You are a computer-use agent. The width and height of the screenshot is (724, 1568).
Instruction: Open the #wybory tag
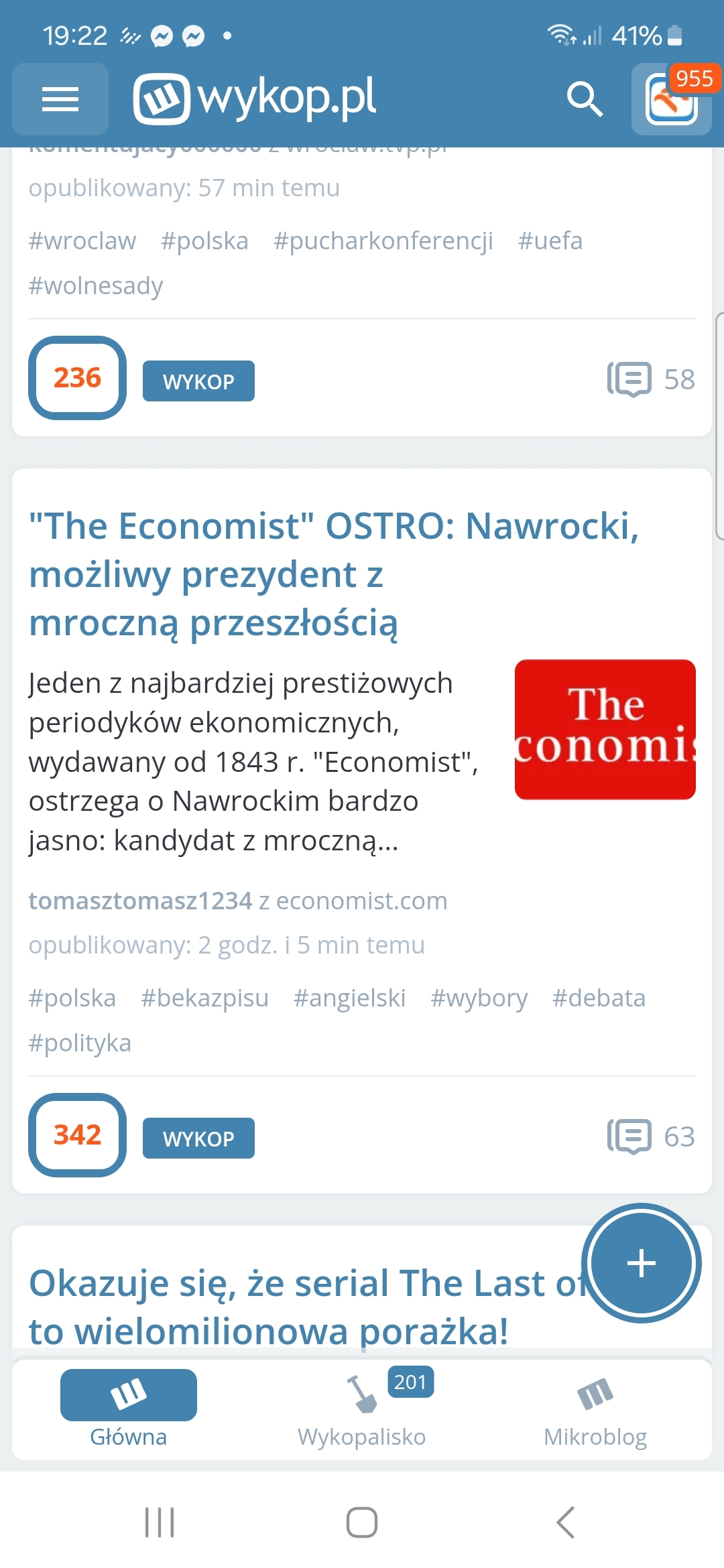coord(479,998)
